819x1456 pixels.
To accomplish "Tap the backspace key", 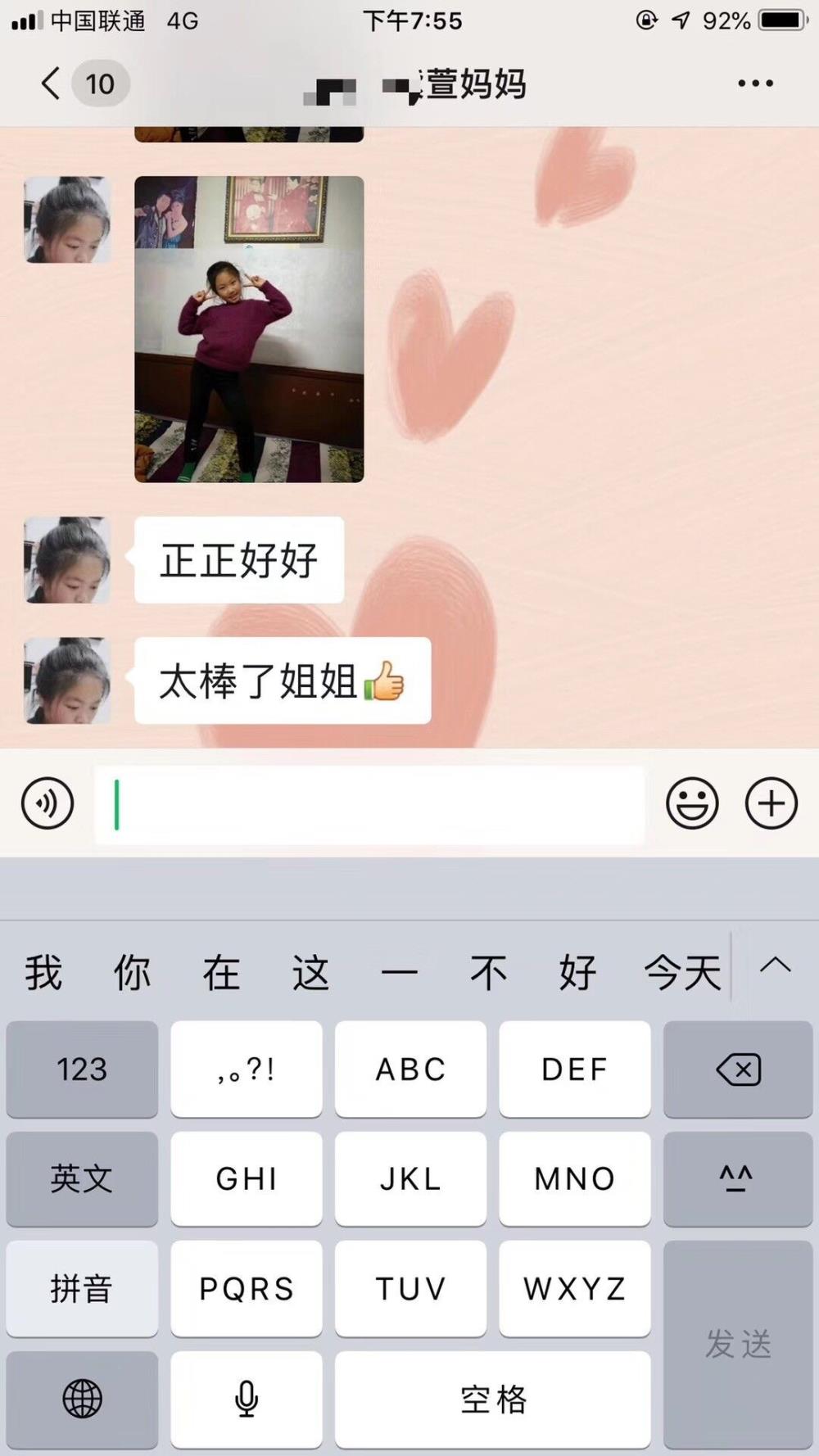I will (x=738, y=1069).
